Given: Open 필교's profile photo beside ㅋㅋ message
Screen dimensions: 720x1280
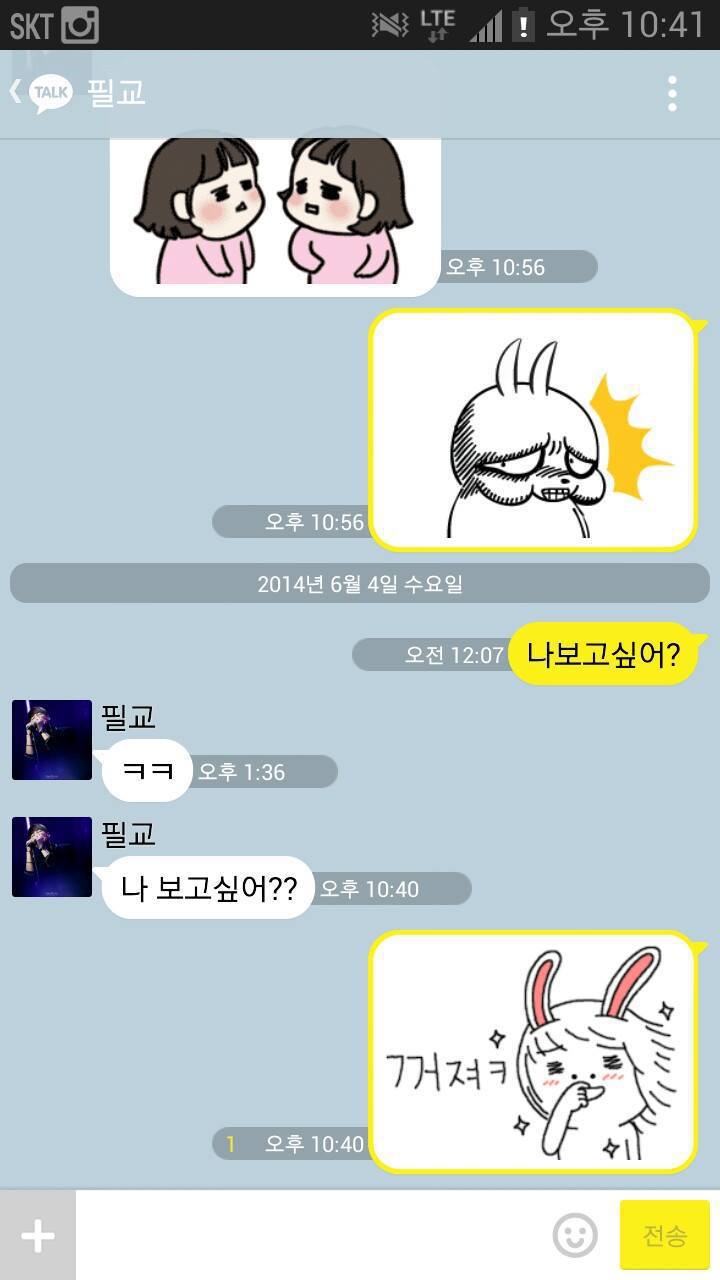Looking at the screenshot, I should [x=52, y=740].
